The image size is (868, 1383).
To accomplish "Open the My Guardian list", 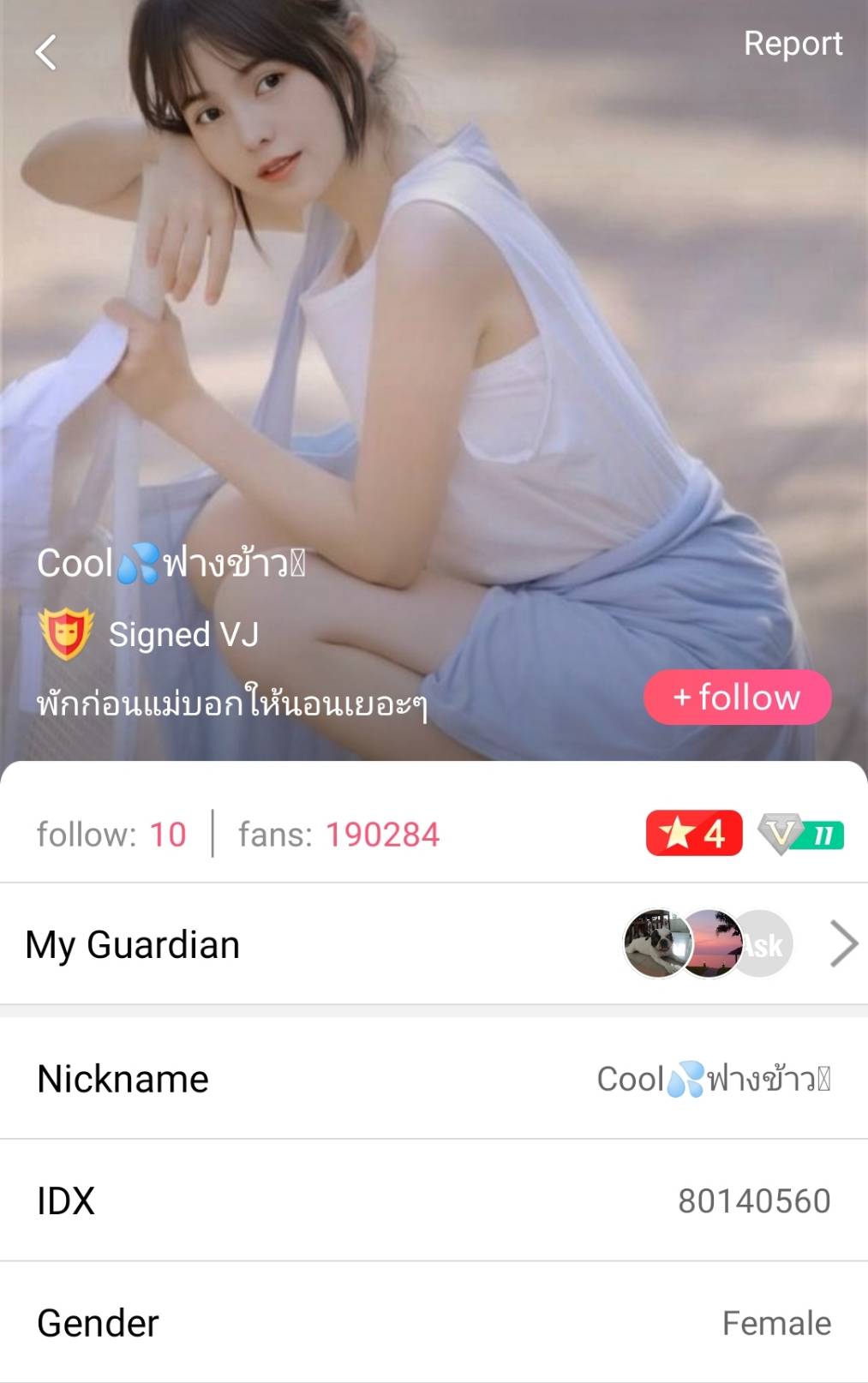I will [x=434, y=944].
